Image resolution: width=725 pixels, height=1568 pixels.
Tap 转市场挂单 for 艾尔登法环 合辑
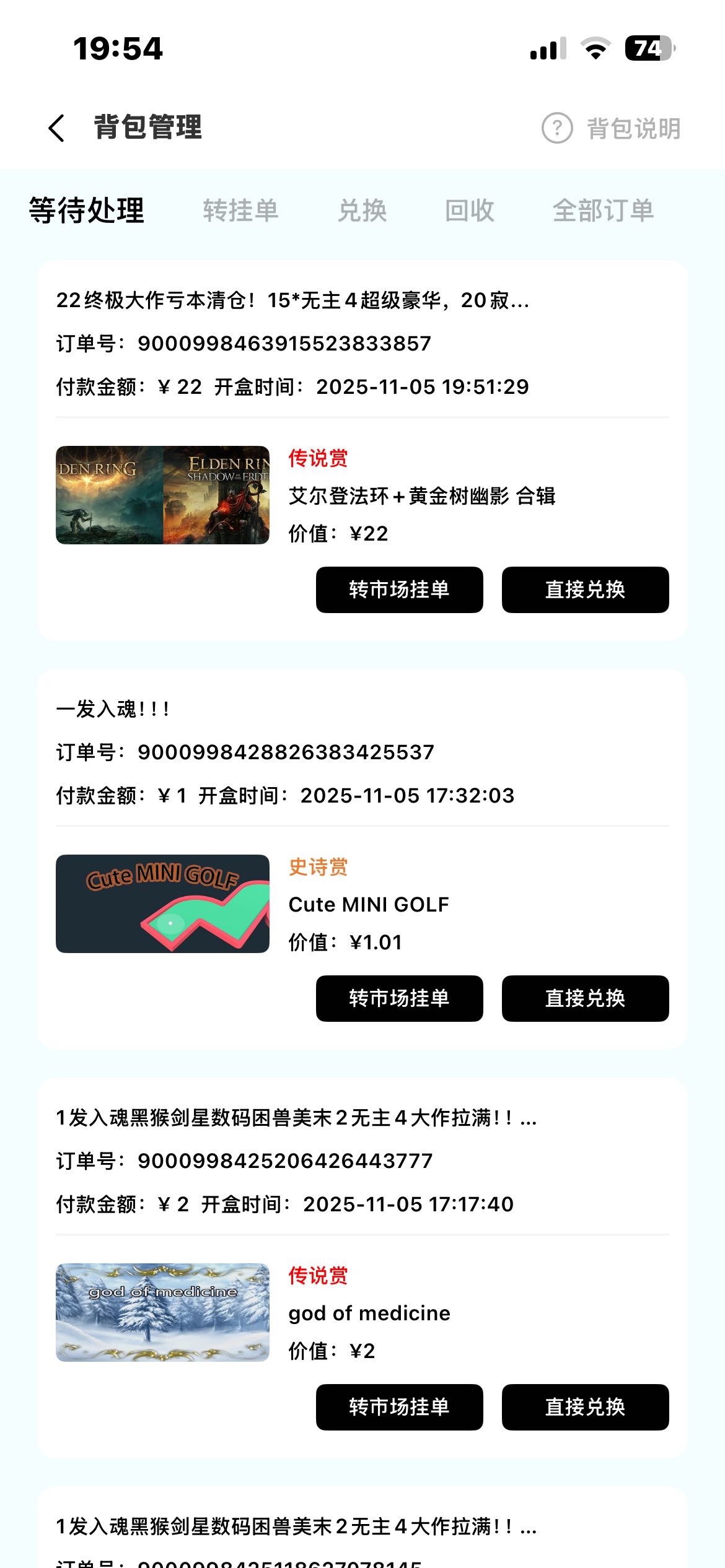point(399,590)
